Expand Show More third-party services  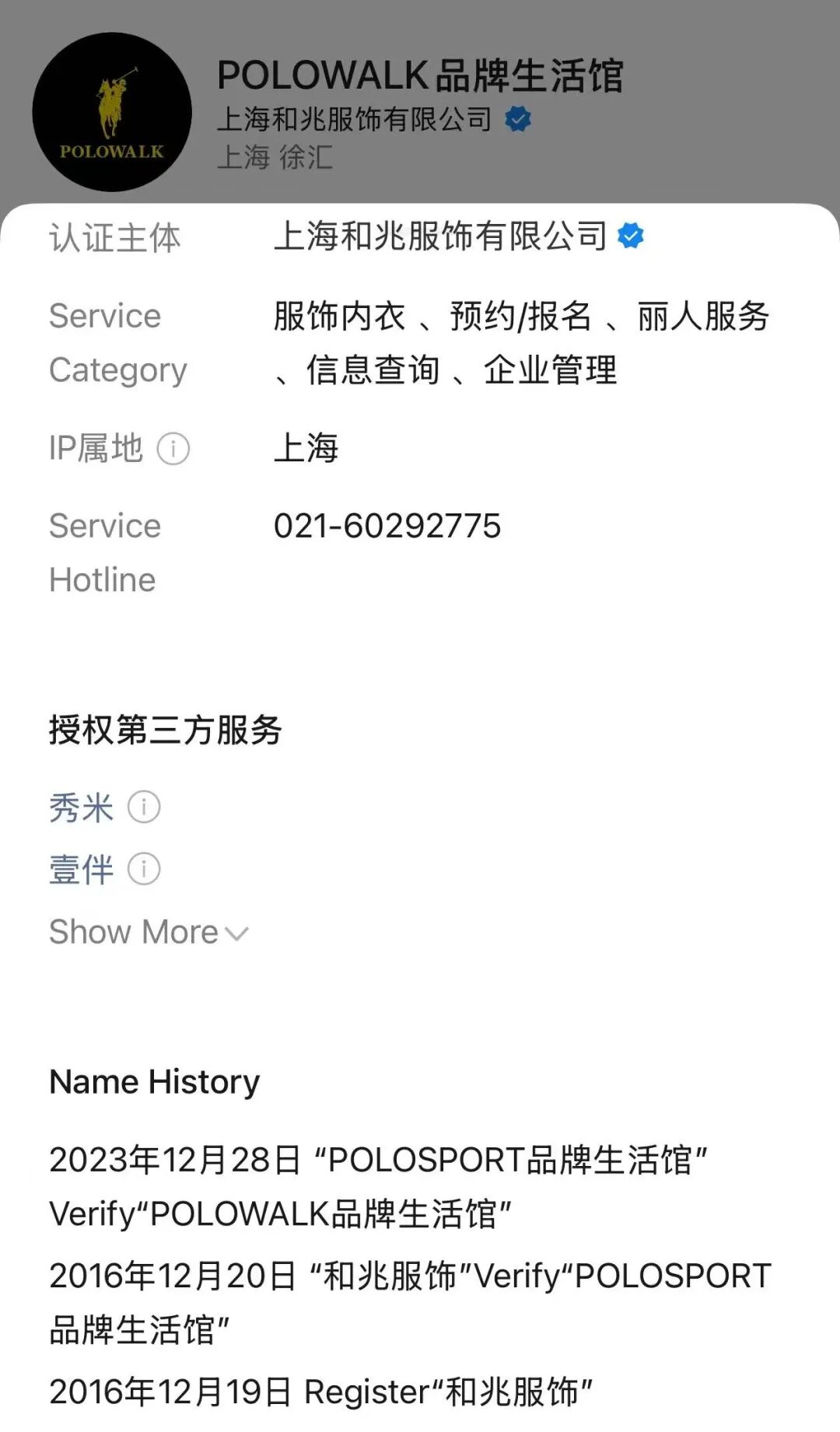point(148,932)
